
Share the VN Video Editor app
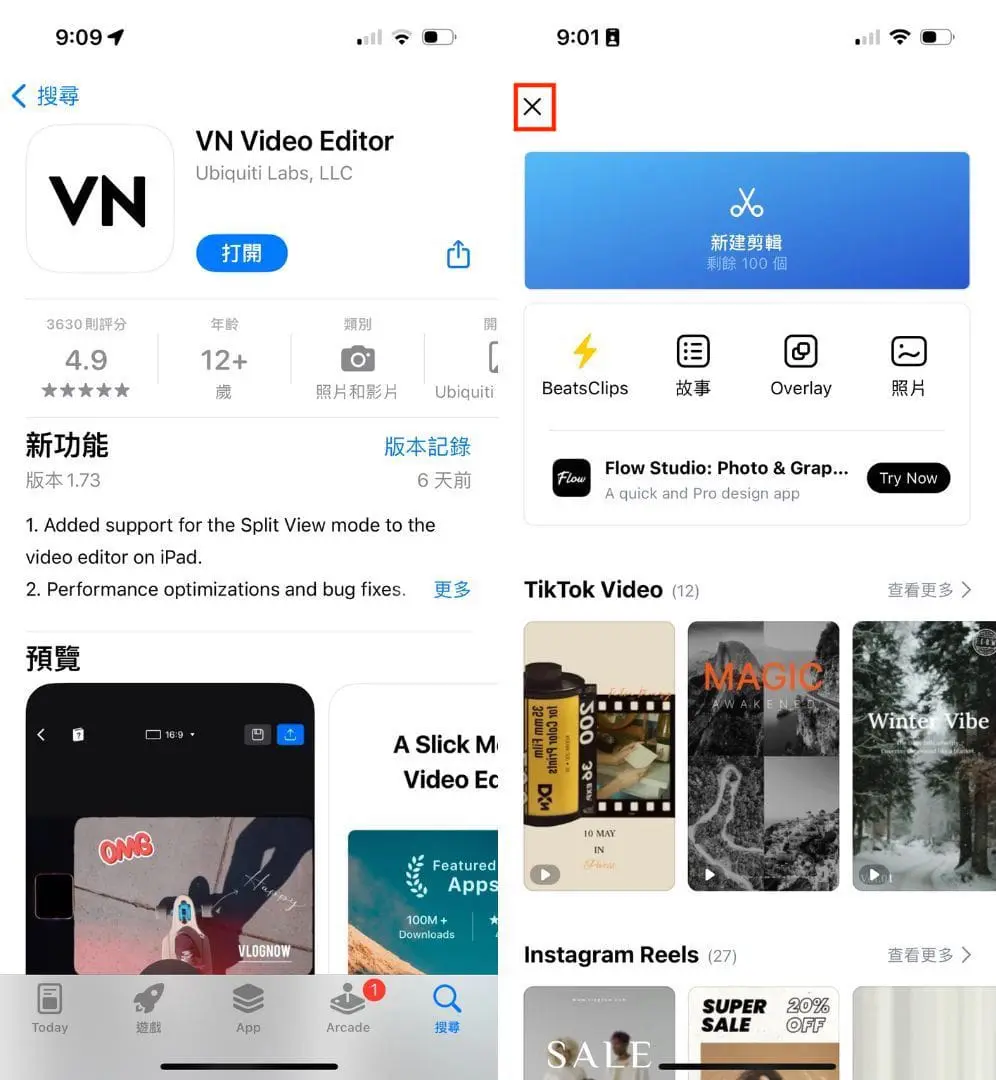click(x=458, y=254)
